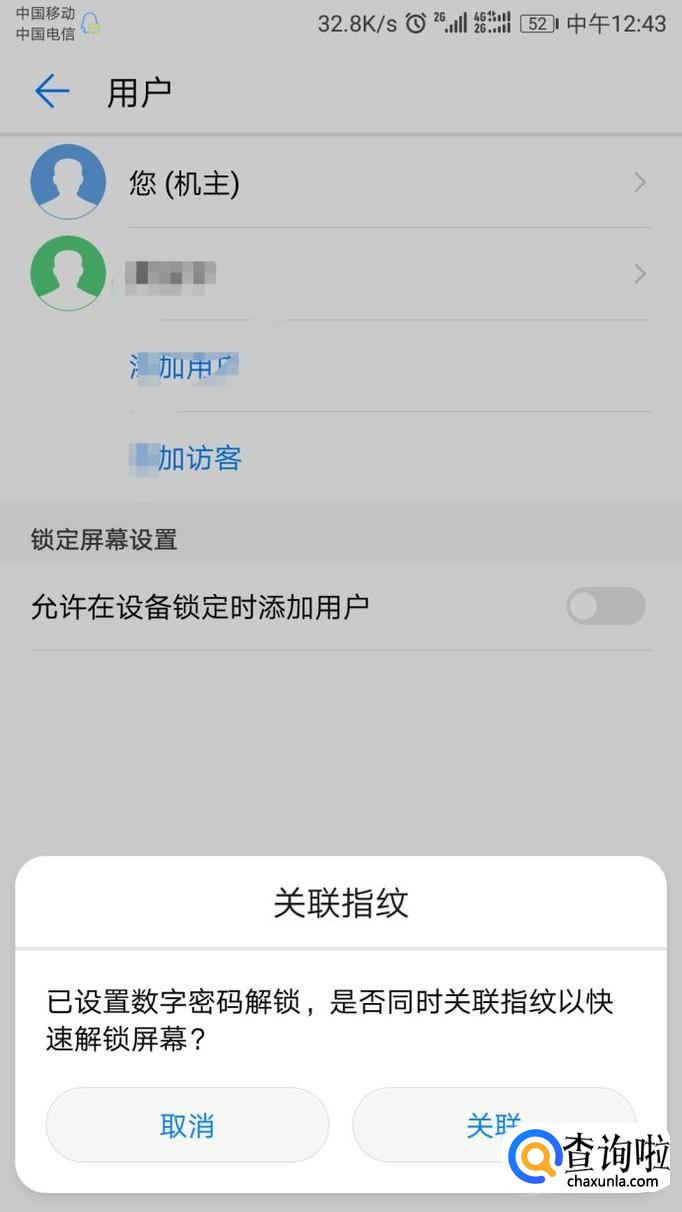The width and height of the screenshot is (682, 1212).
Task: Tap 取消 to cancel fingerprint association
Action: click(x=187, y=1125)
